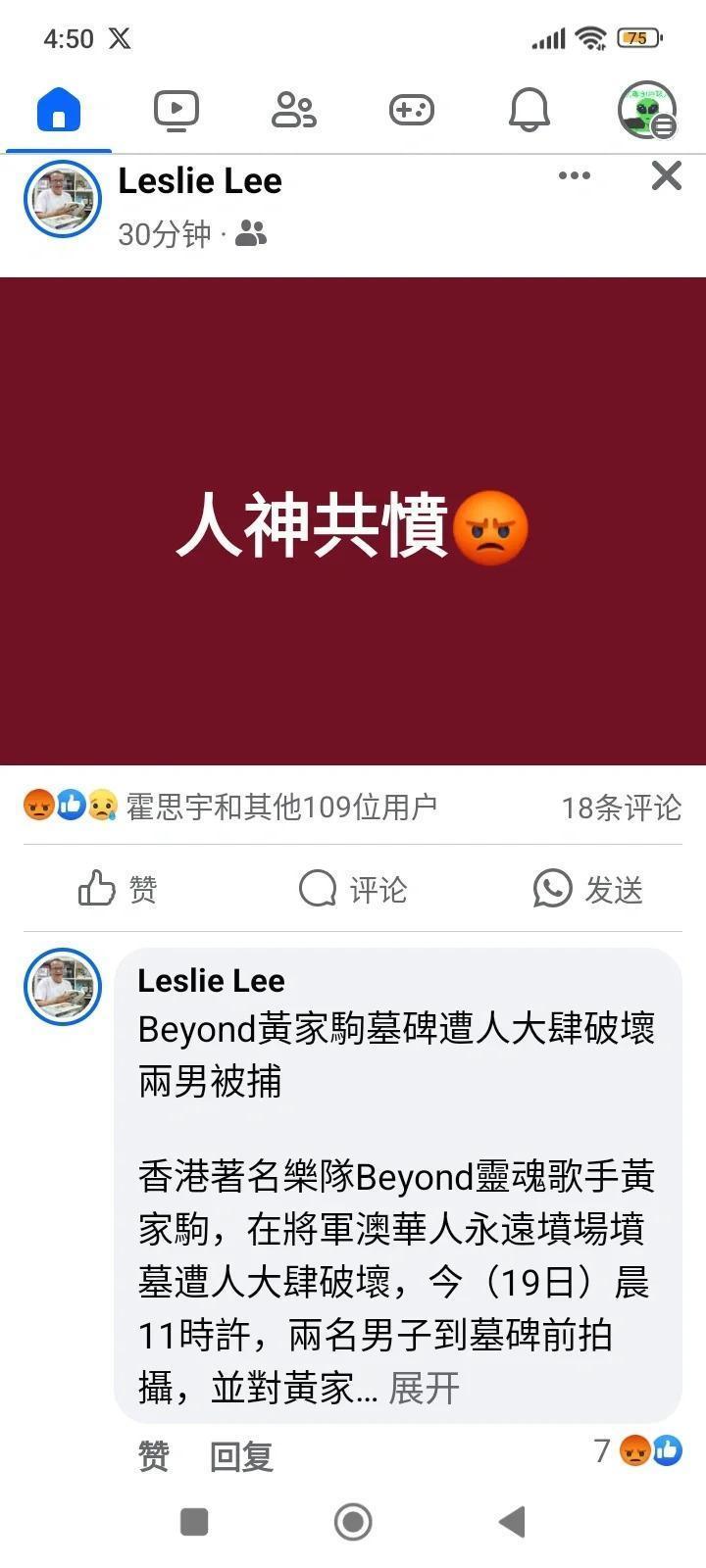The image size is (706, 1568).
Task: Switch to the gaming tab
Action: pyautogui.click(x=411, y=110)
